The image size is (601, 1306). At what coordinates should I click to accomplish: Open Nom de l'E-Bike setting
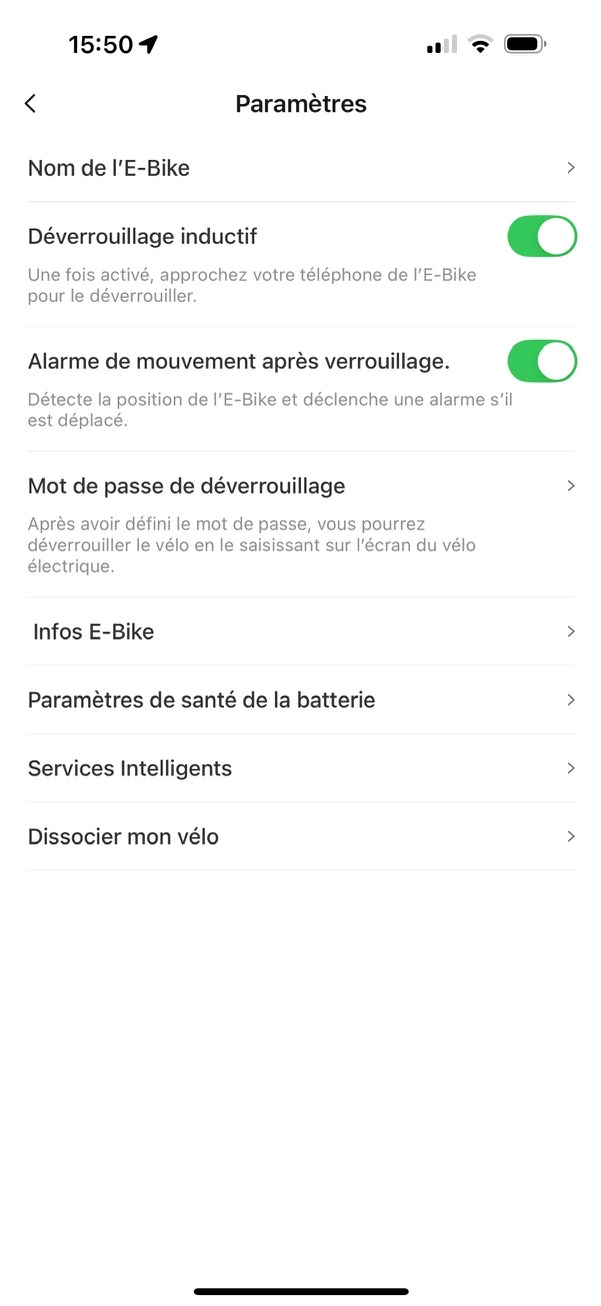(x=300, y=168)
